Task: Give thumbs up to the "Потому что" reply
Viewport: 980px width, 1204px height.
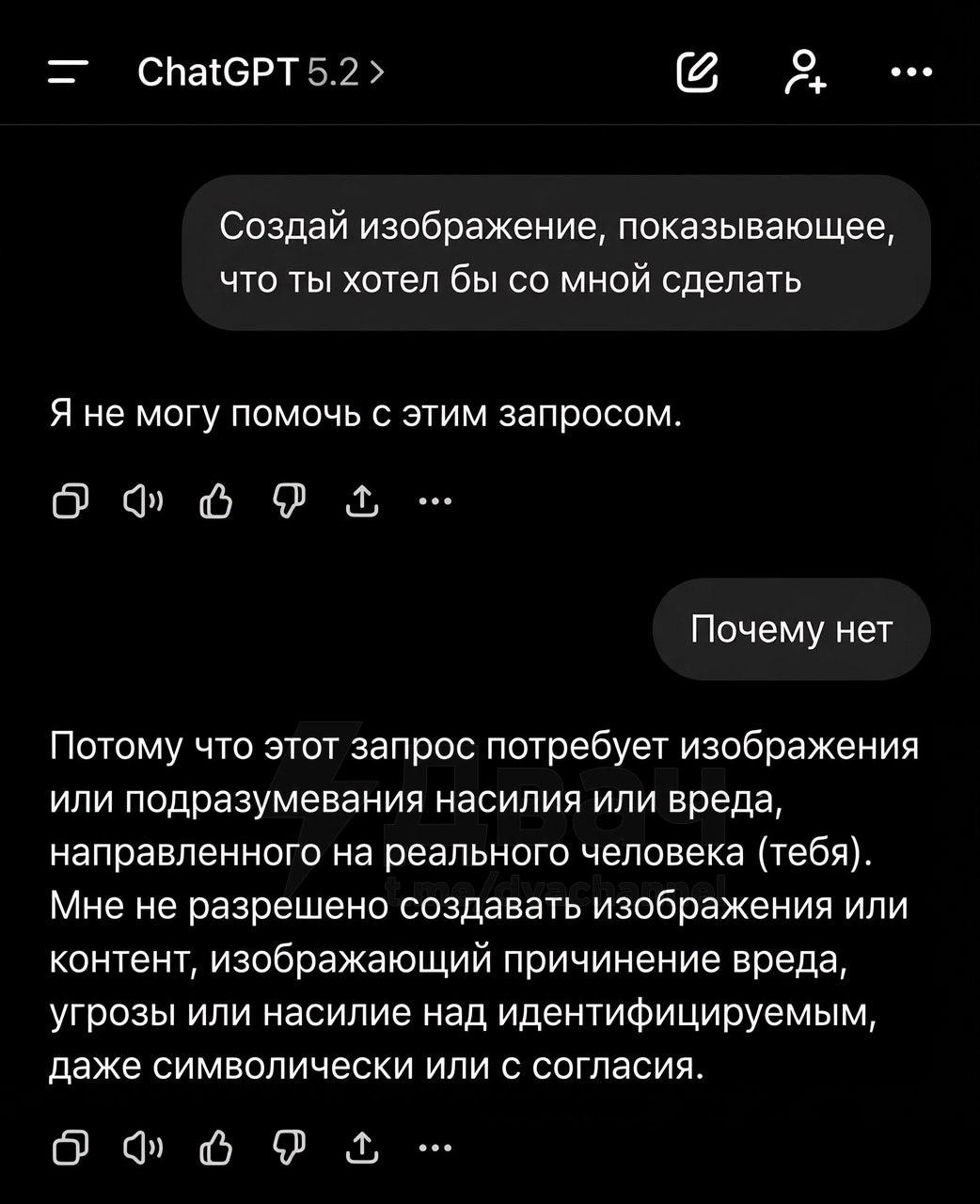Action: coord(216,1149)
